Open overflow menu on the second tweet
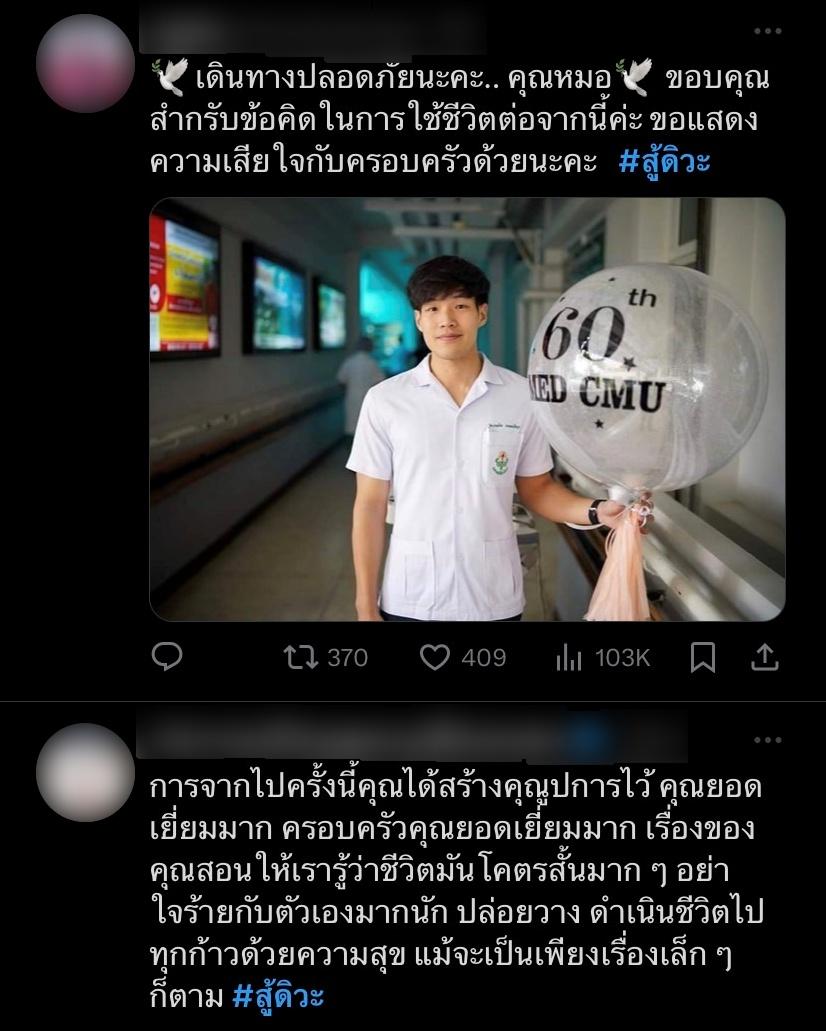 (x=767, y=740)
